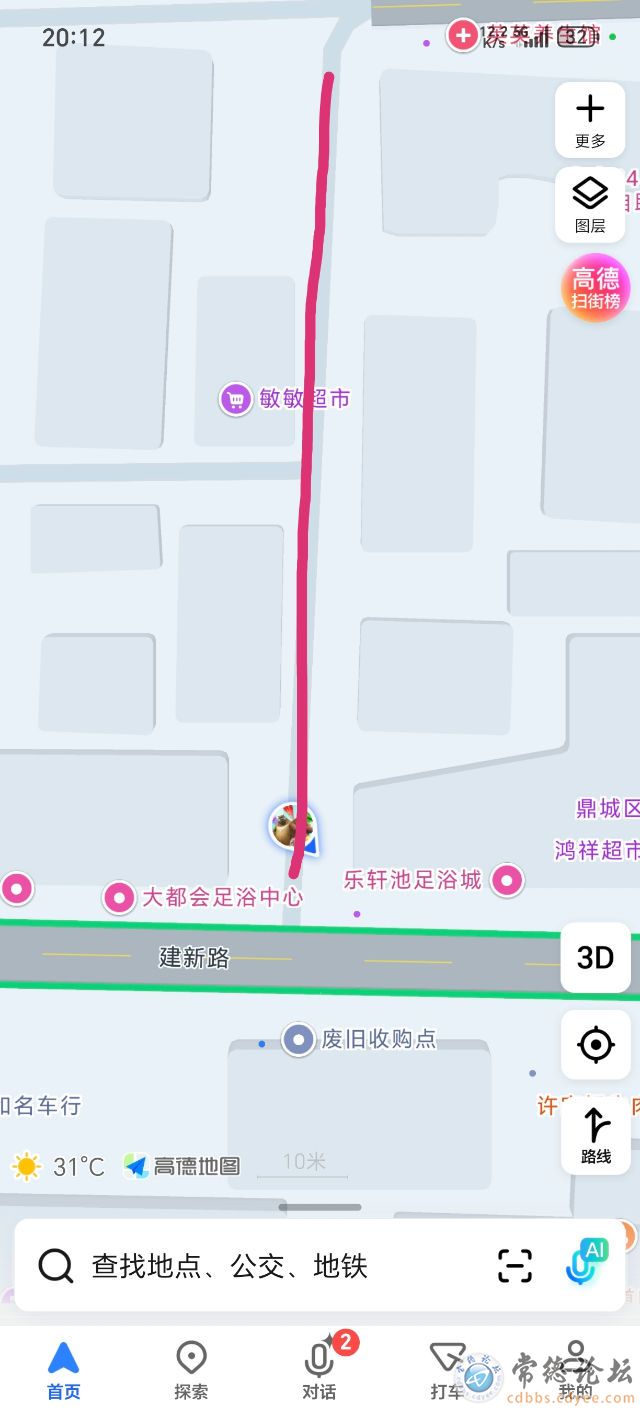Open the scan icon in search bar

click(x=515, y=1266)
